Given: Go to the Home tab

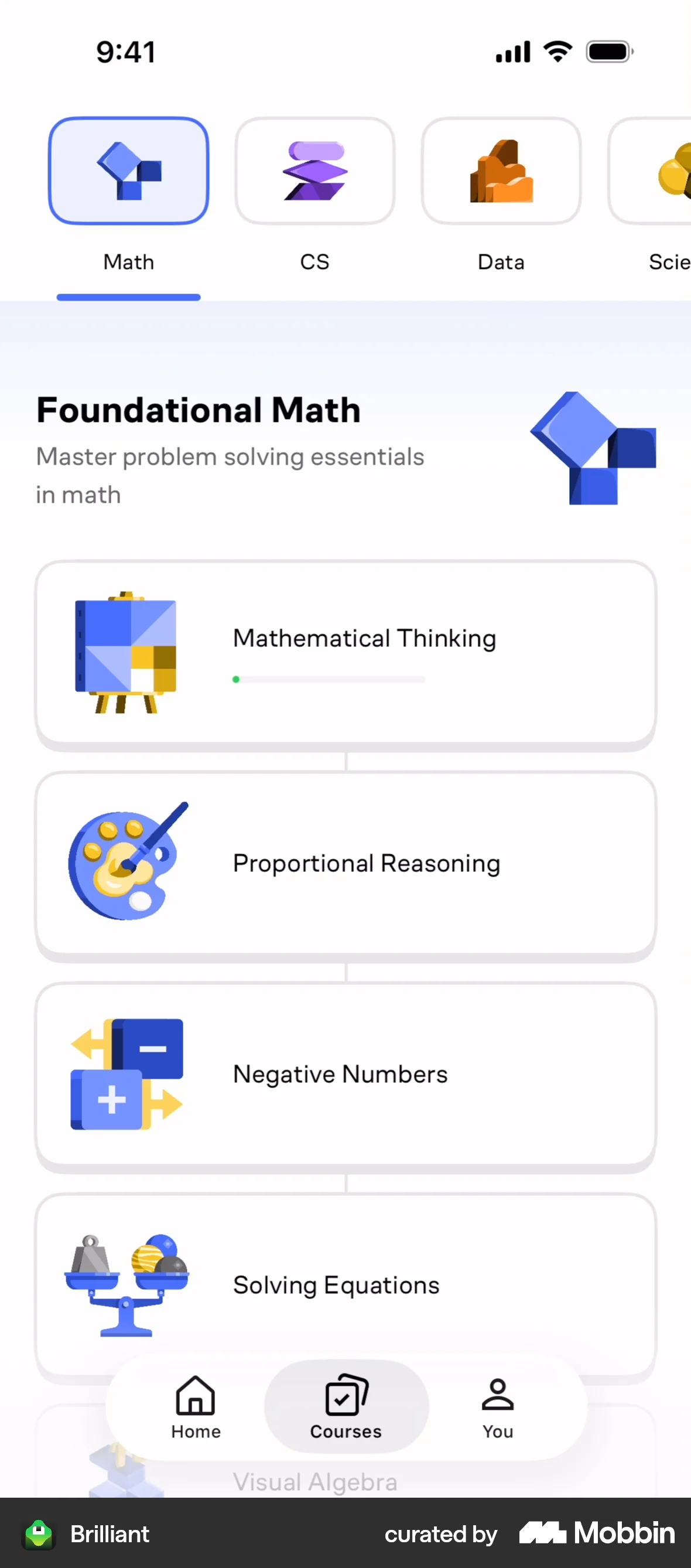Looking at the screenshot, I should click(x=195, y=1407).
